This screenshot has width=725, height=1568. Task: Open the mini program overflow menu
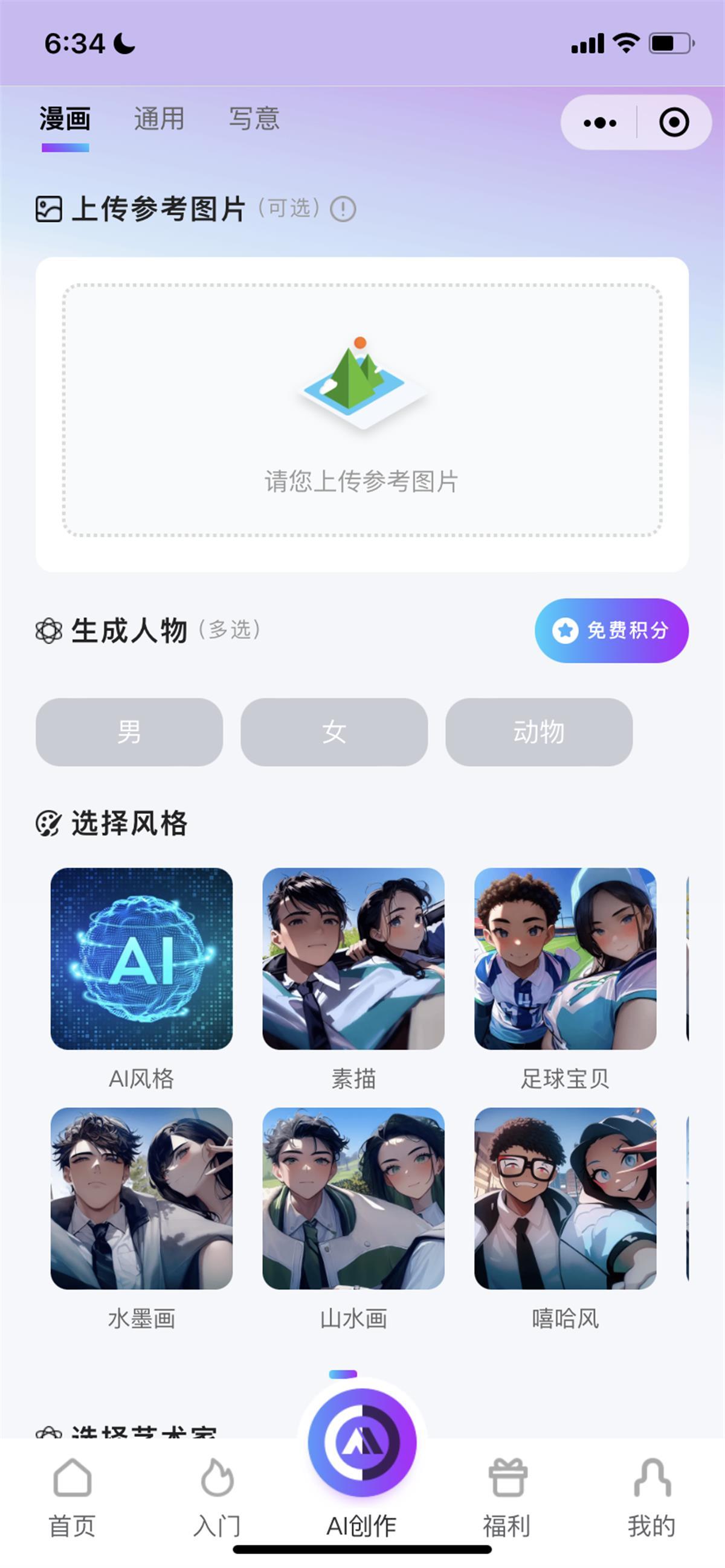(x=599, y=123)
